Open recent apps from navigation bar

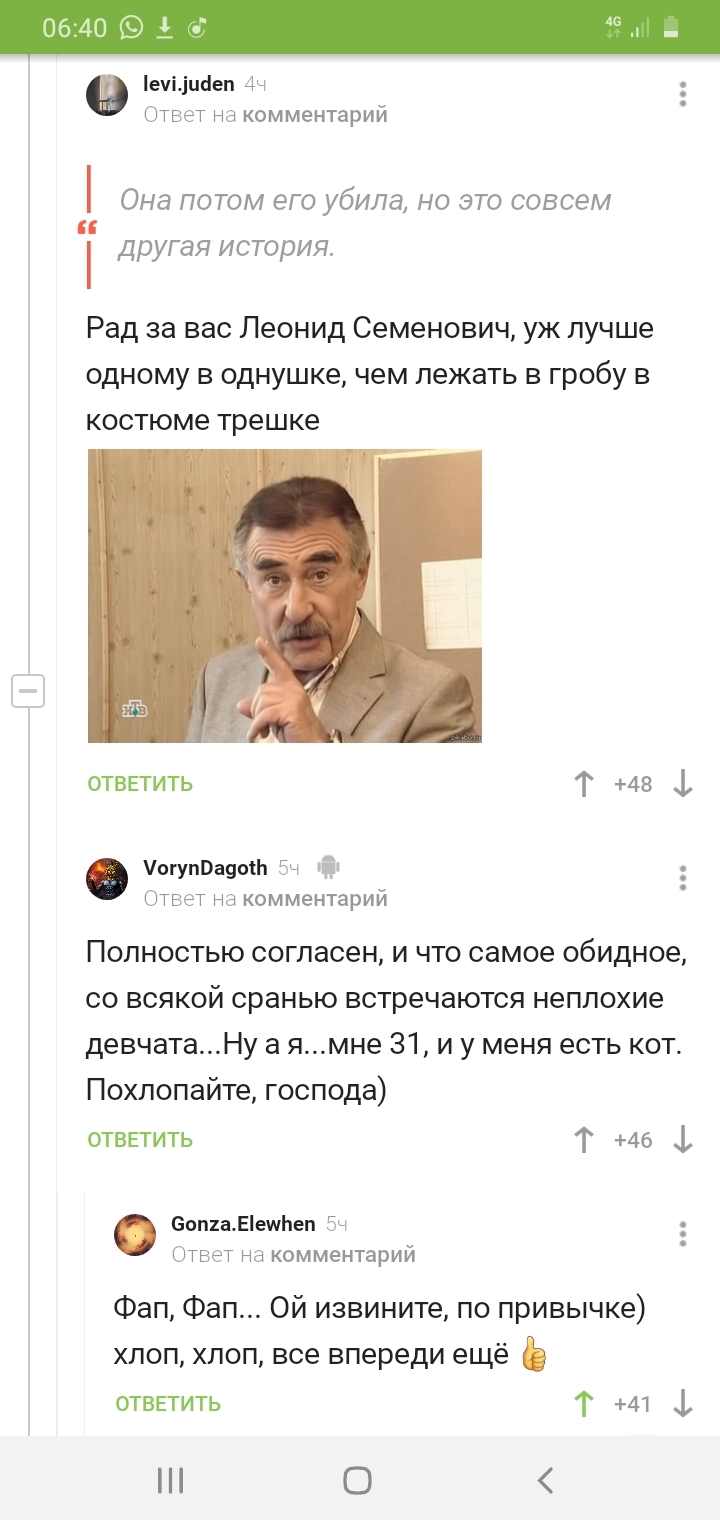171,1480
